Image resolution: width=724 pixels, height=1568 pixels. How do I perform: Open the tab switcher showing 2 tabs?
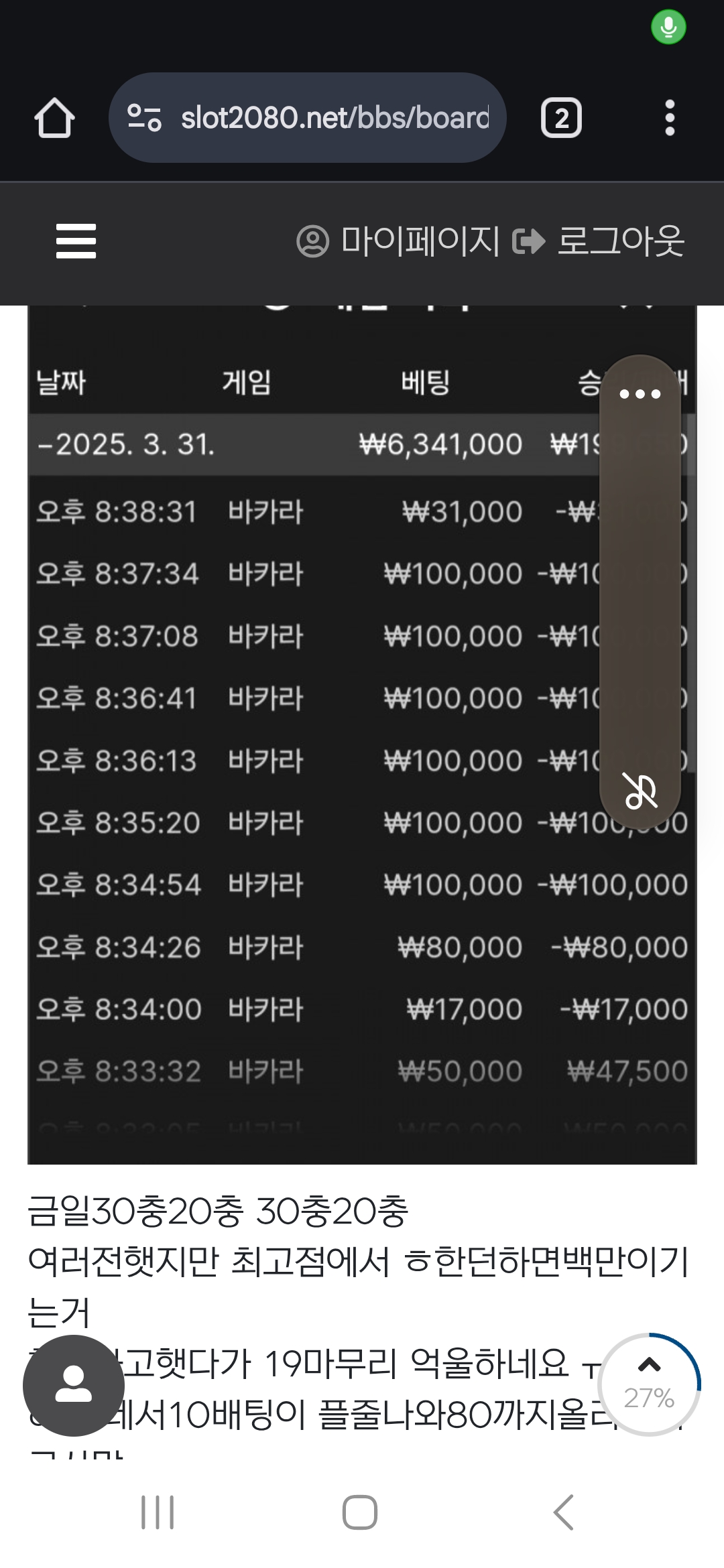(x=561, y=119)
